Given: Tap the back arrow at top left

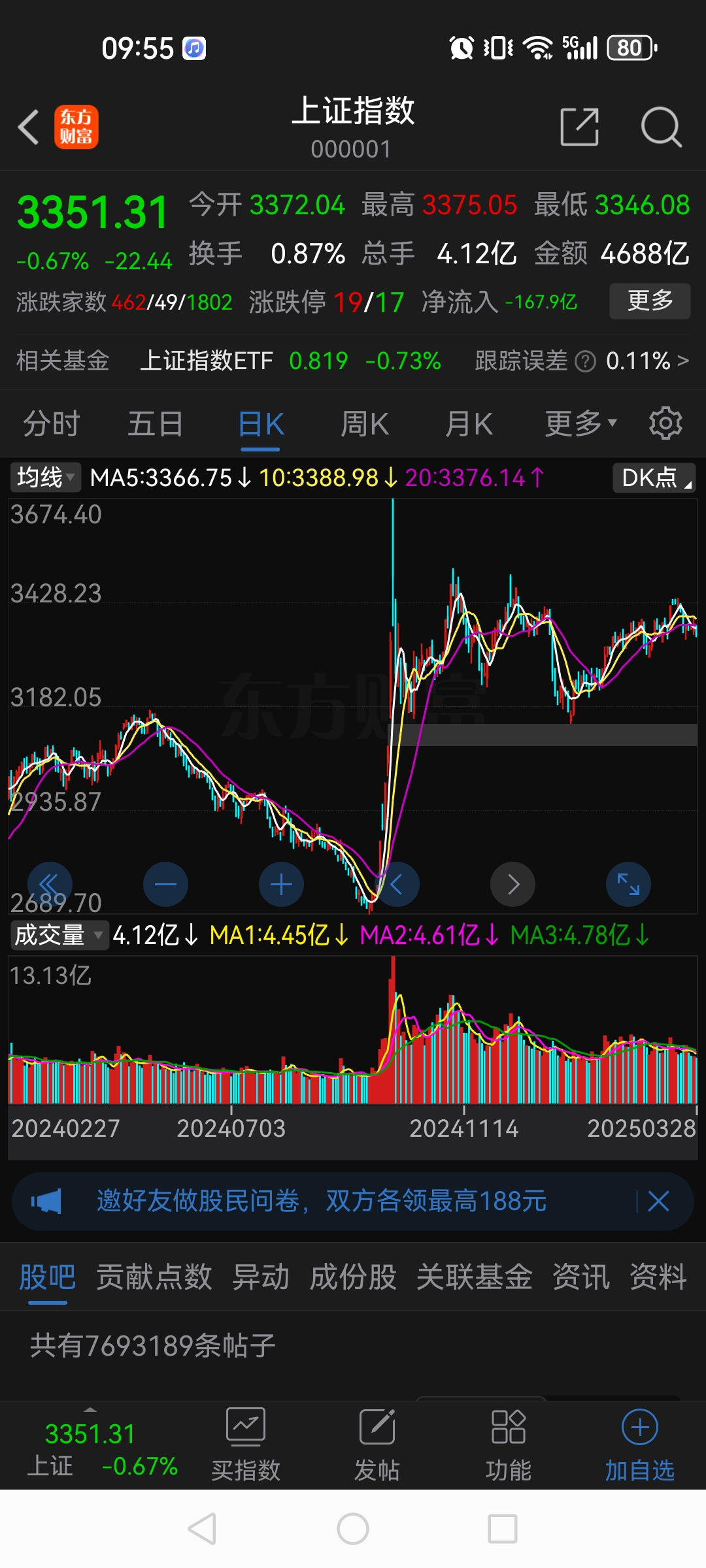Looking at the screenshot, I should click(x=28, y=127).
